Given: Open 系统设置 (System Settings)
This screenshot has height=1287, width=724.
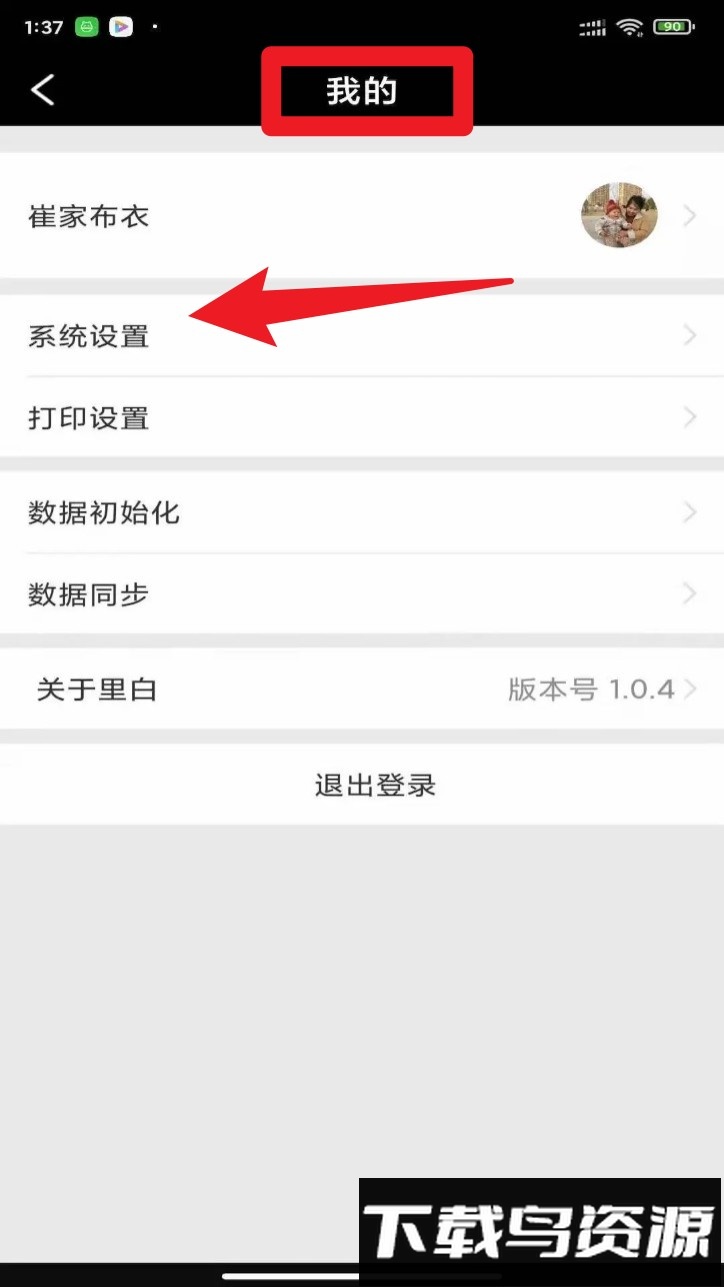Looking at the screenshot, I should [360, 336].
